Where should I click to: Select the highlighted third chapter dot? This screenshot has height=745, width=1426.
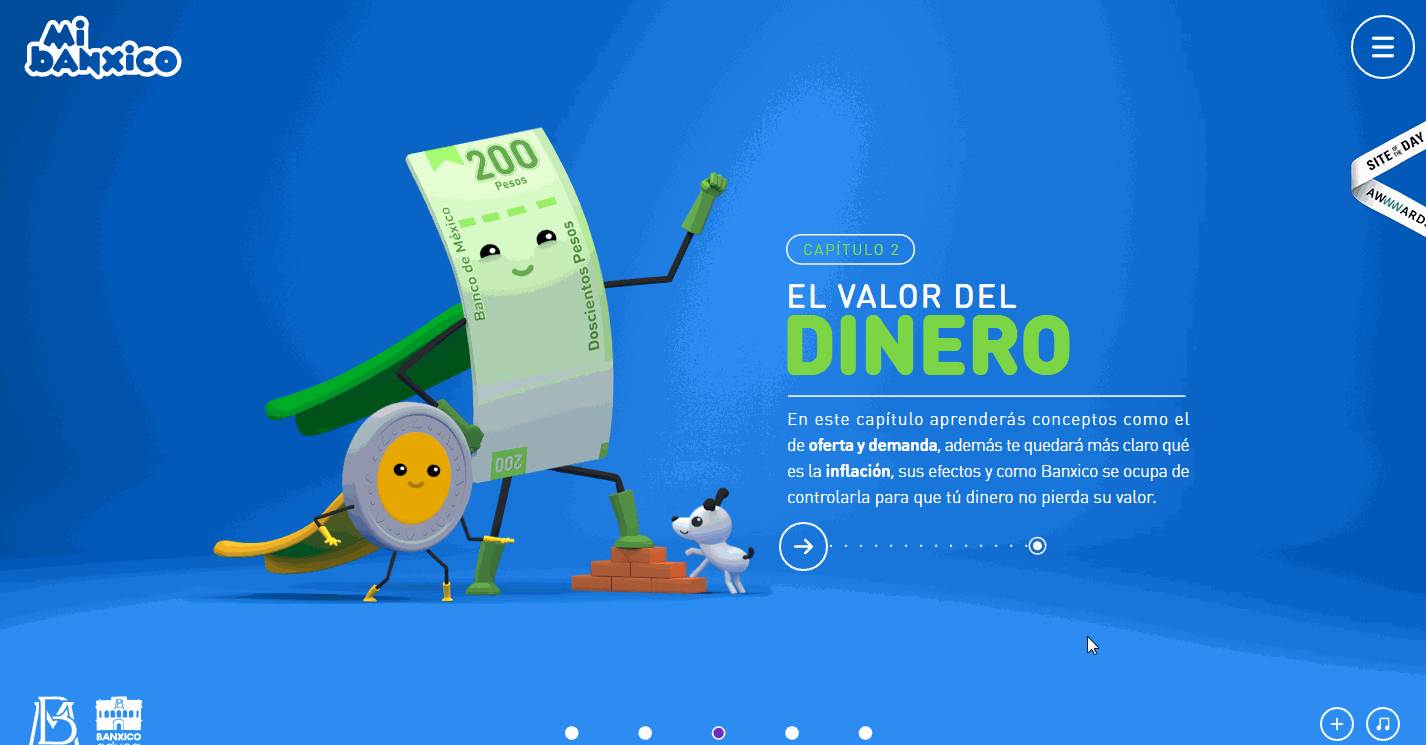click(x=718, y=733)
